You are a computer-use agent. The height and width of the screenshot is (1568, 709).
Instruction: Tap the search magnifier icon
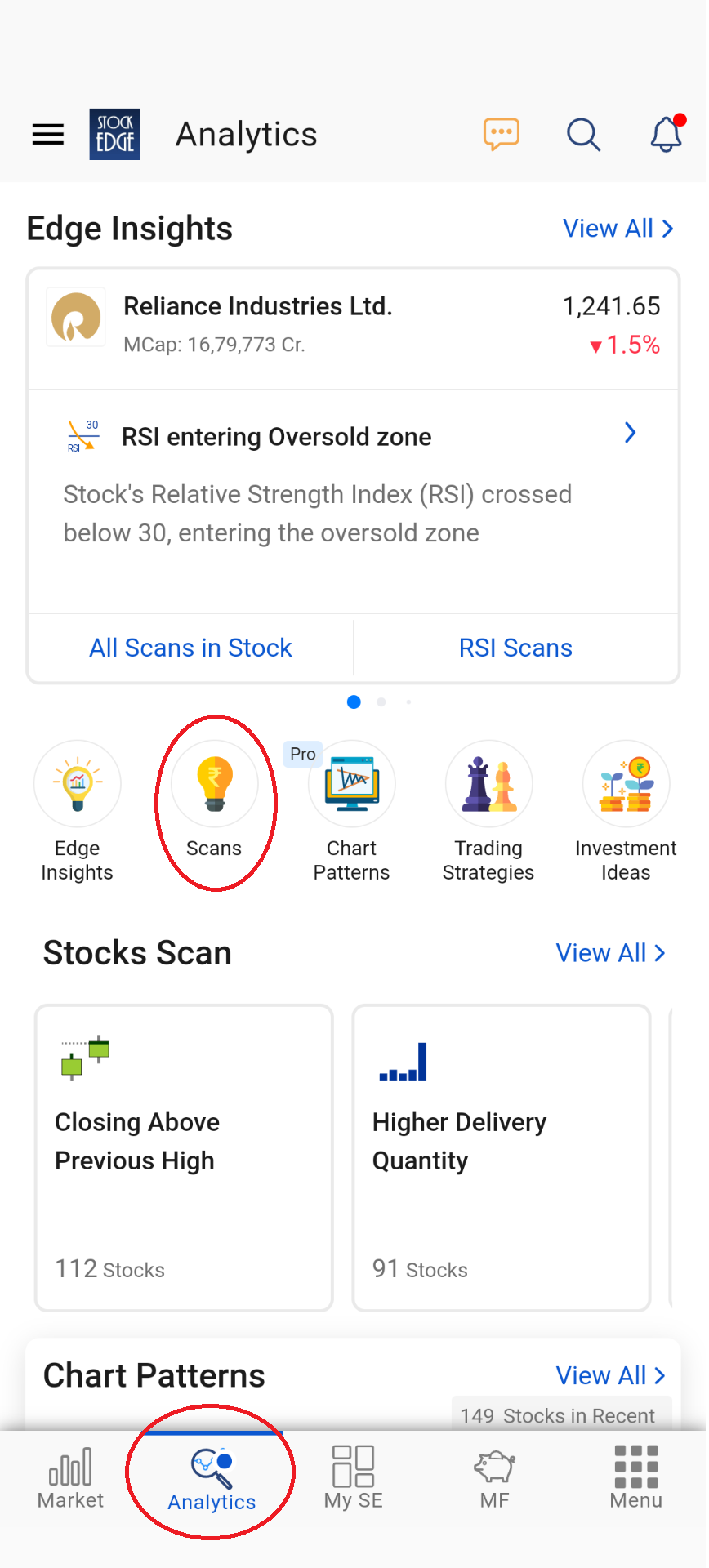(x=583, y=135)
